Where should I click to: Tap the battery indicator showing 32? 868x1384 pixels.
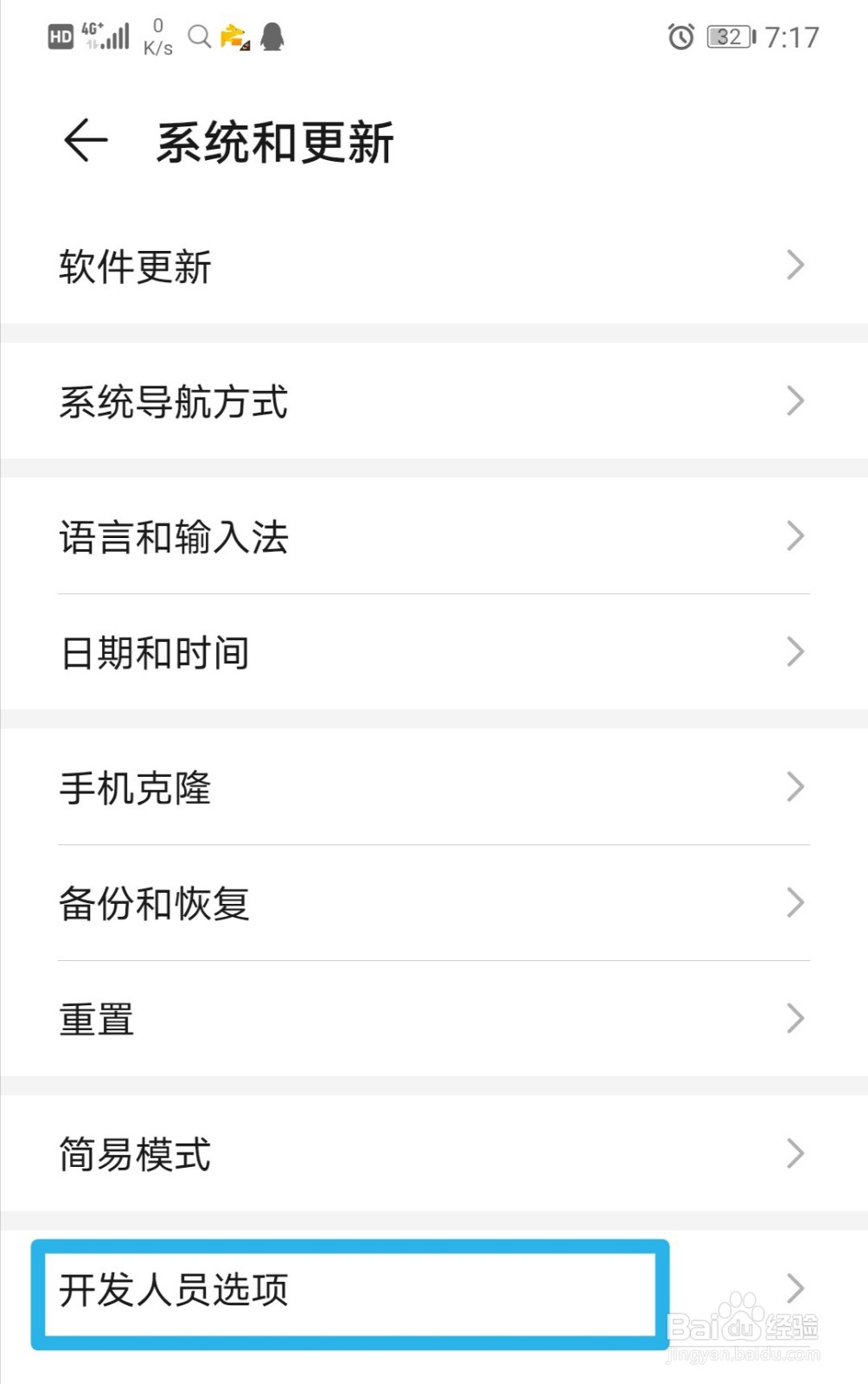pos(727,36)
